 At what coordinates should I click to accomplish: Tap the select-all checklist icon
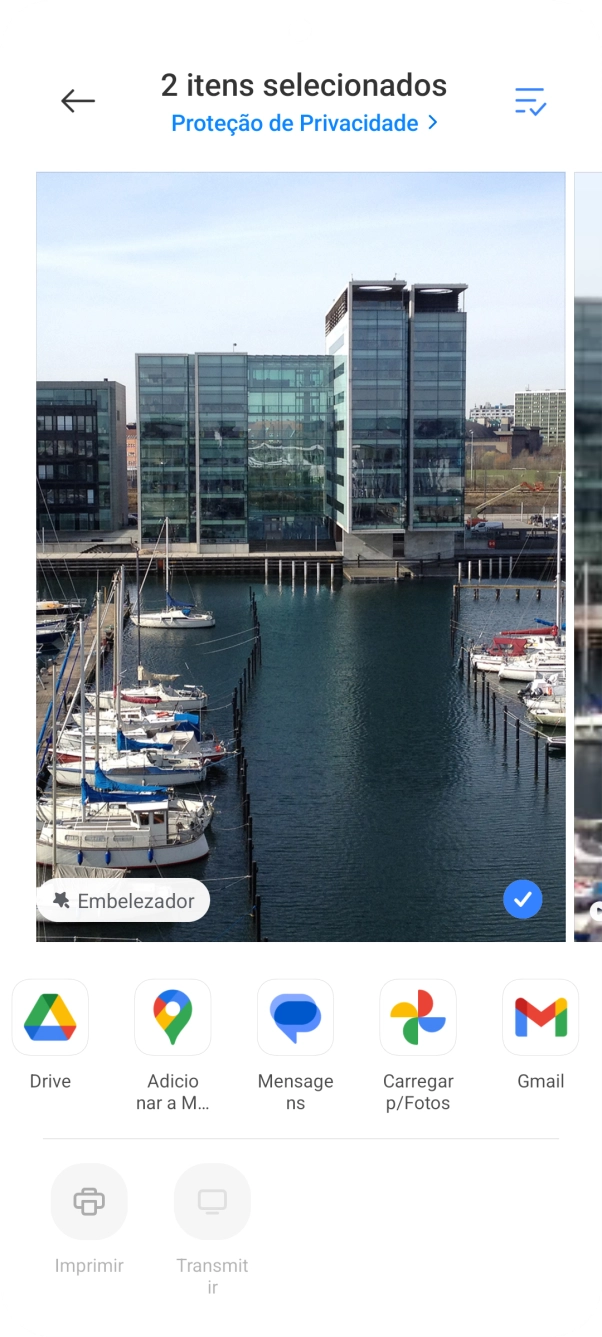pos(530,101)
